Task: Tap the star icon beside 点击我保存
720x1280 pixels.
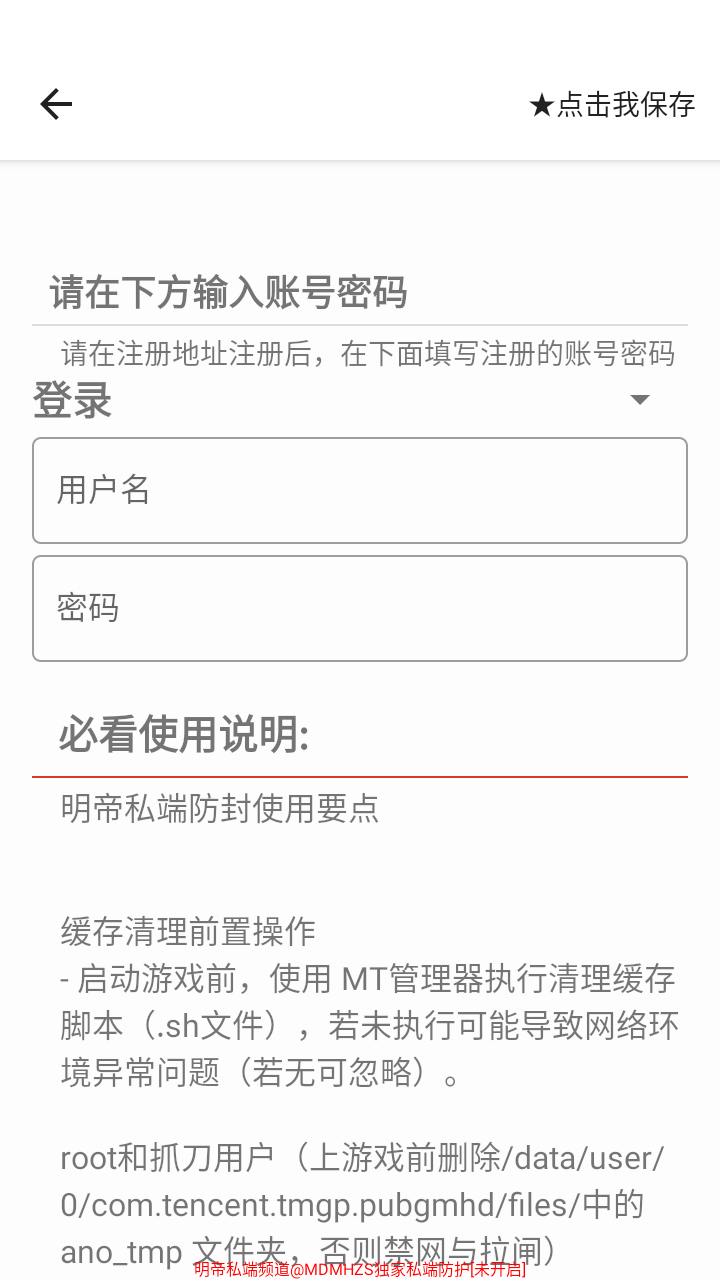Action: (540, 104)
